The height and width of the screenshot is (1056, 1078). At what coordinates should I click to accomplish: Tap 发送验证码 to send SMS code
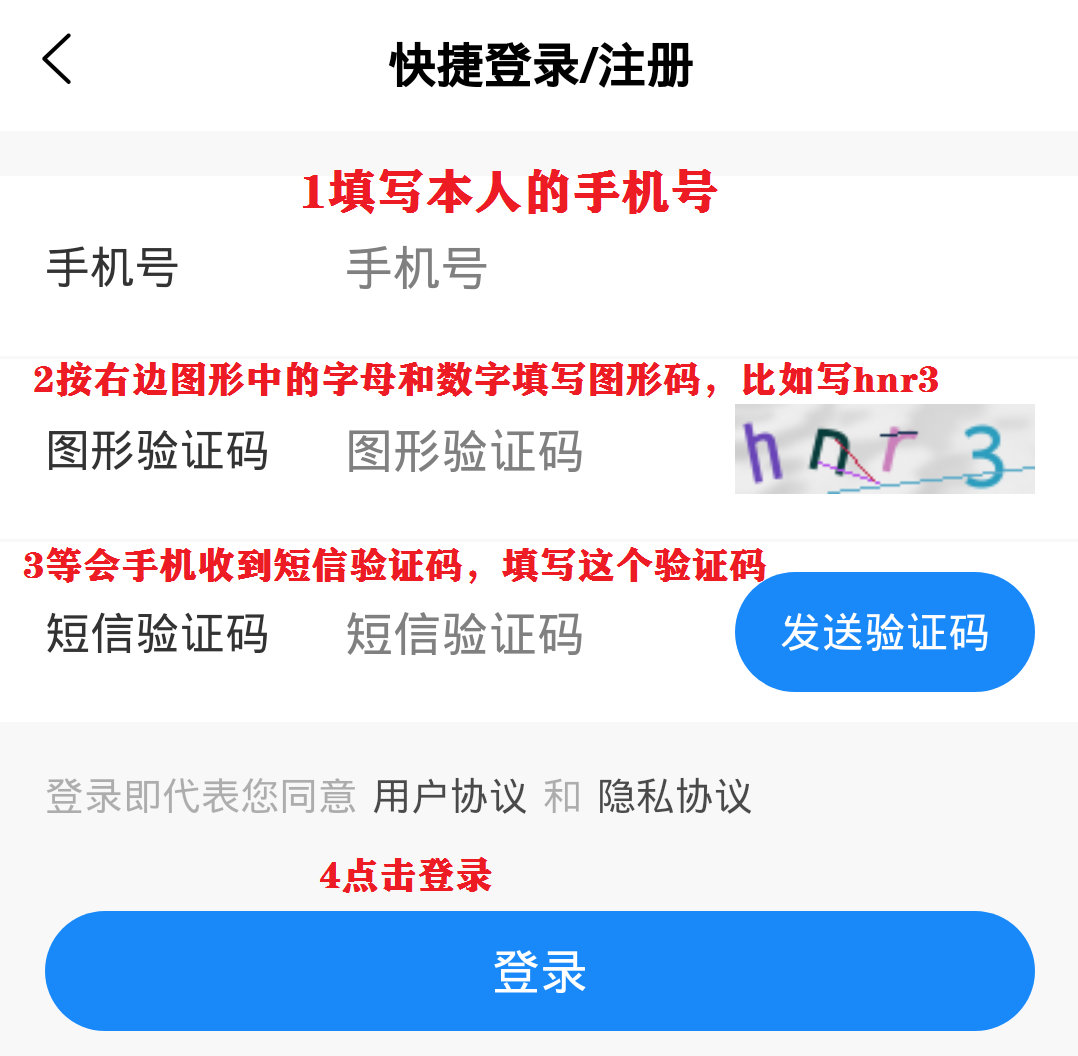coord(884,632)
